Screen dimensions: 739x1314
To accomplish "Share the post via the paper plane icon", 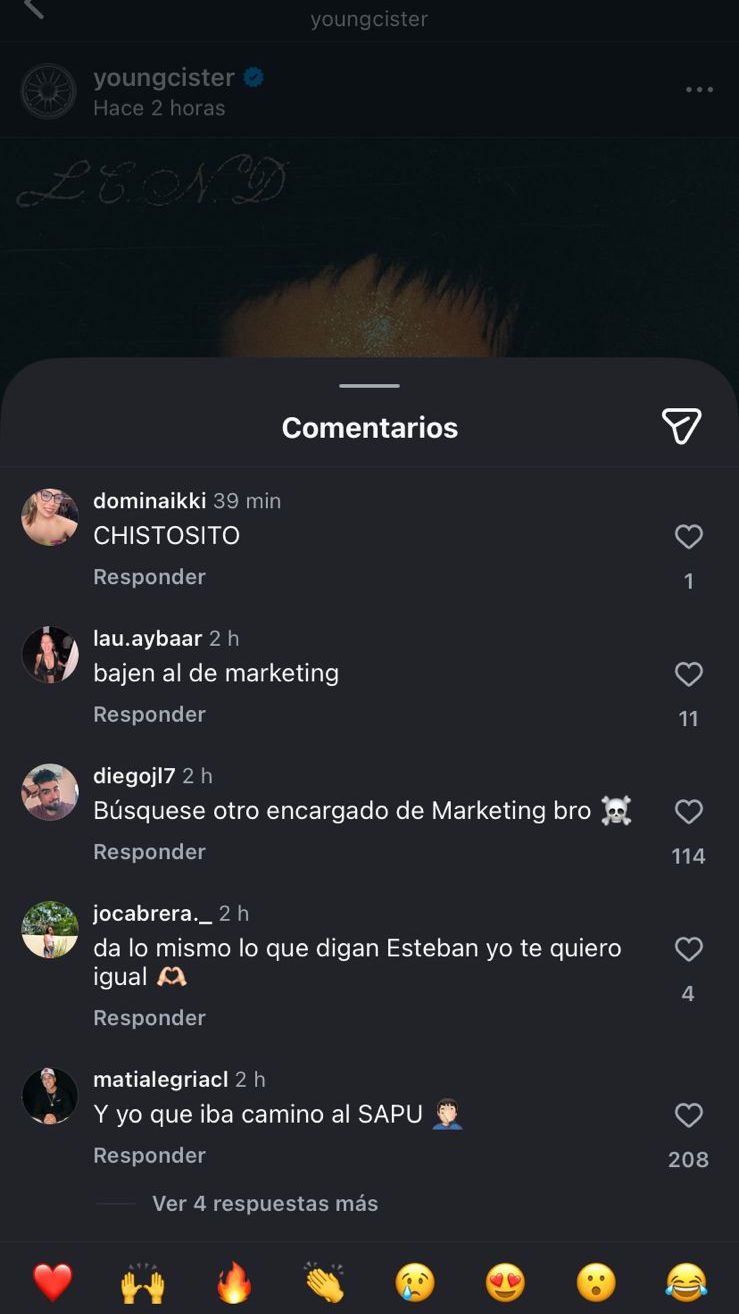I will point(681,427).
